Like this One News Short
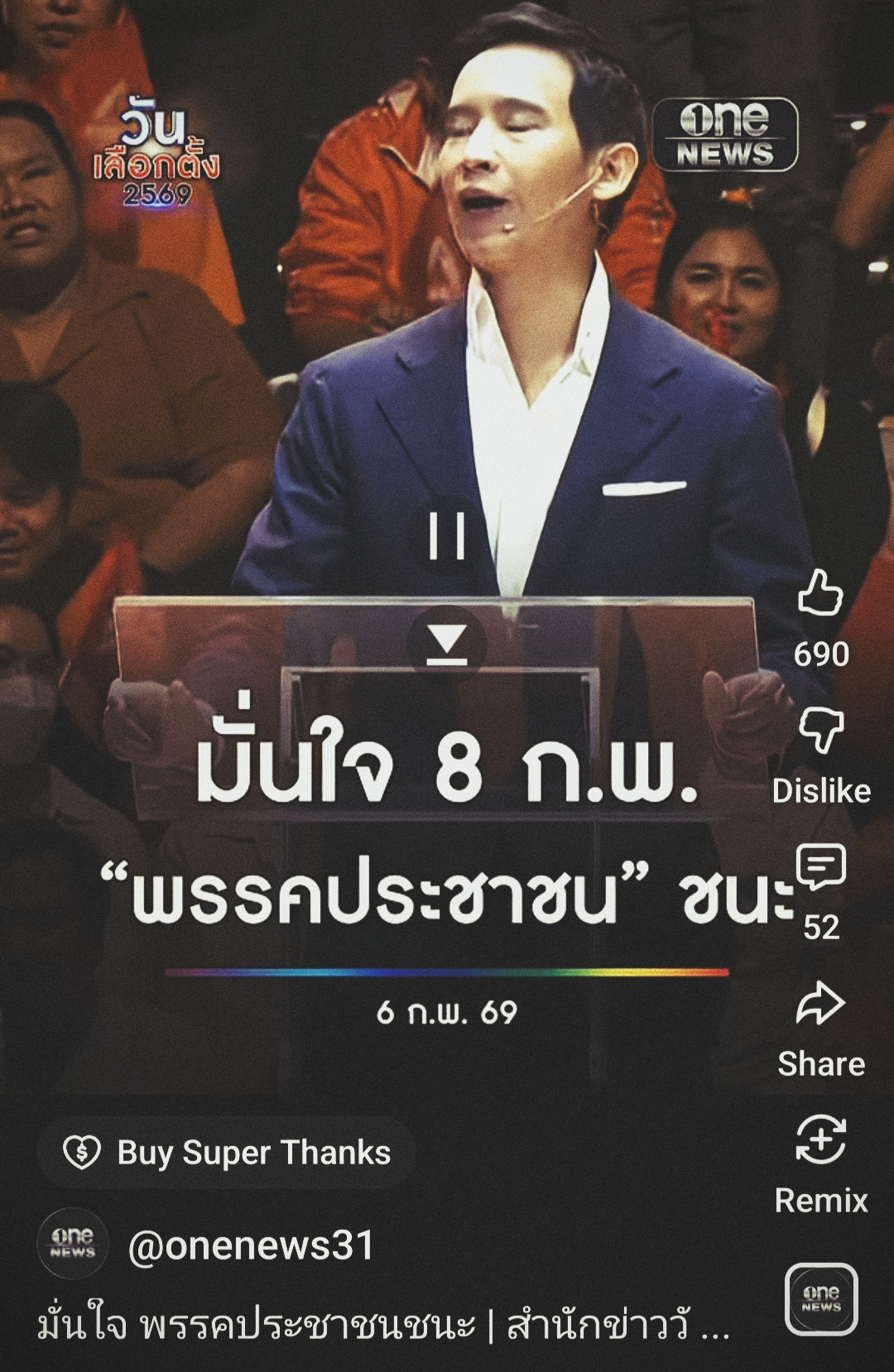 [819, 592]
